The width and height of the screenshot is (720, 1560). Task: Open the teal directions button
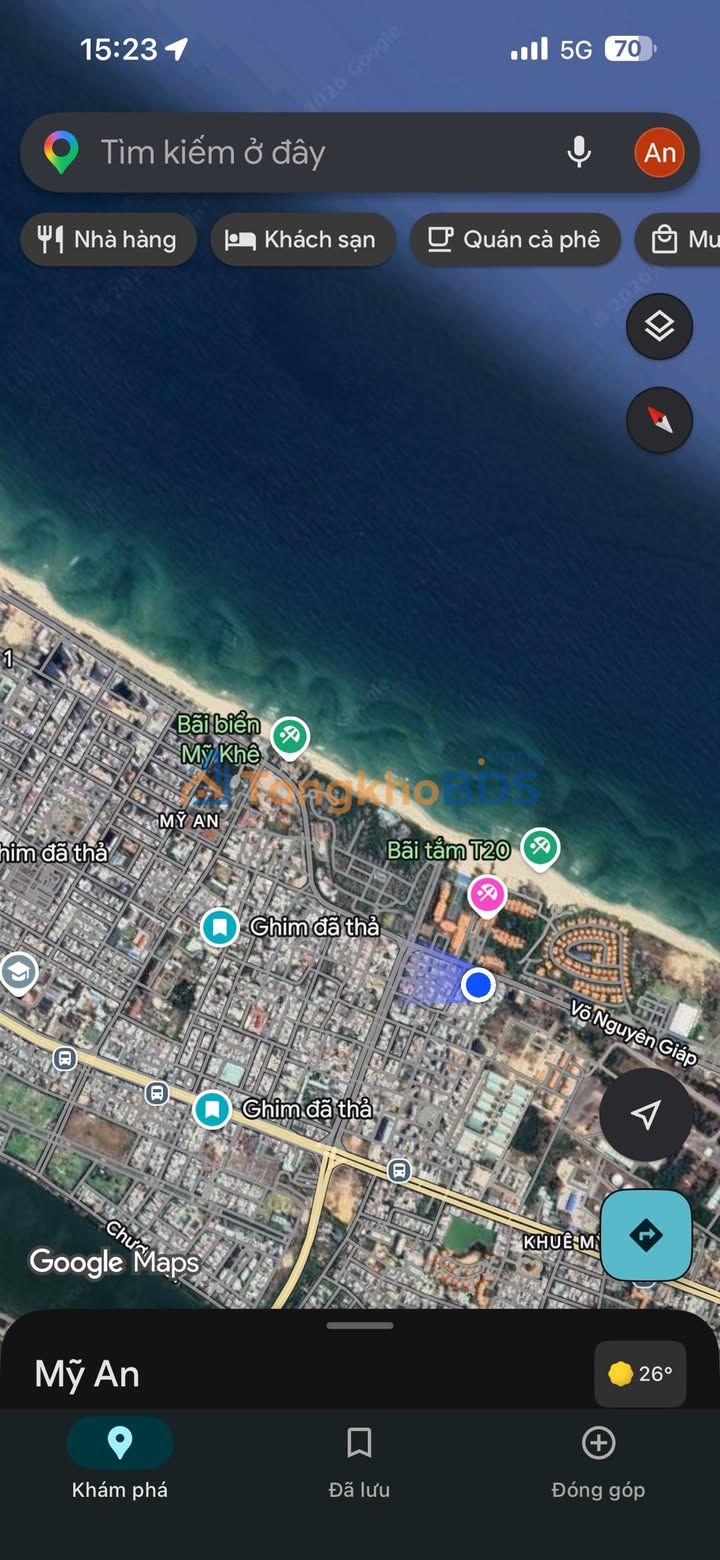[x=646, y=1236]
